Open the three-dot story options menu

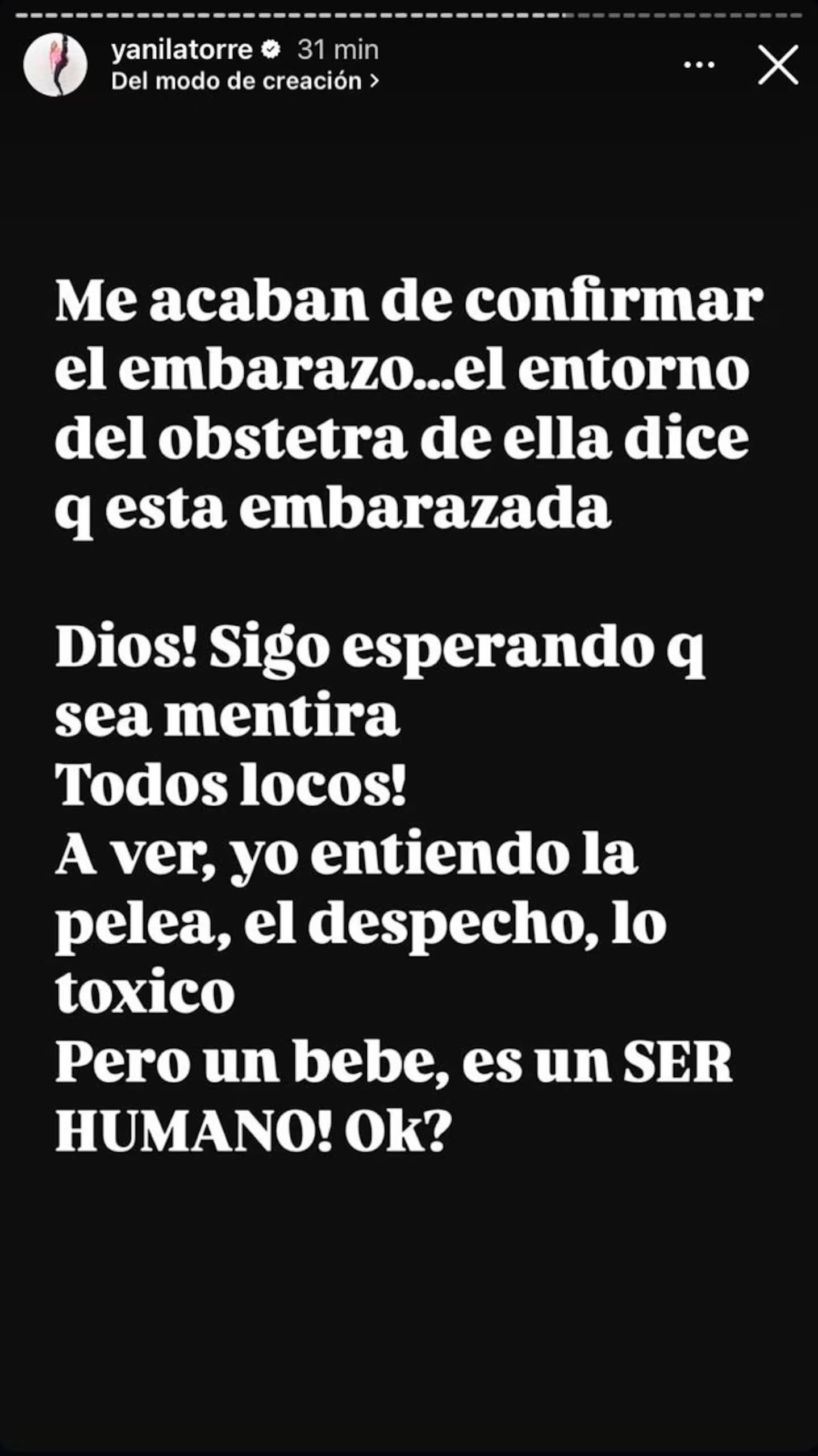(x=699, y=65)
